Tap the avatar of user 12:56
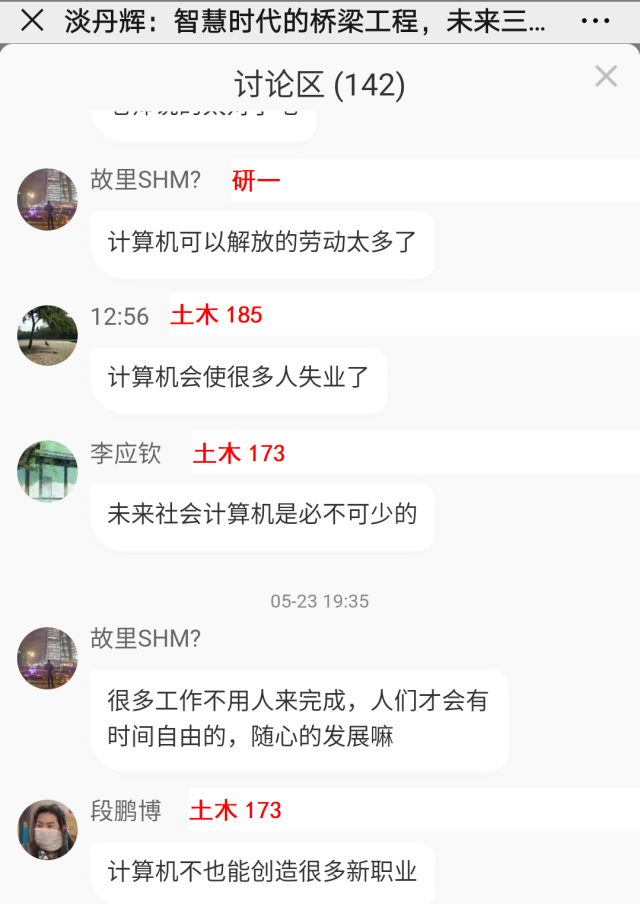The width and height of the screenshot is (640, 904). [47, 335]
